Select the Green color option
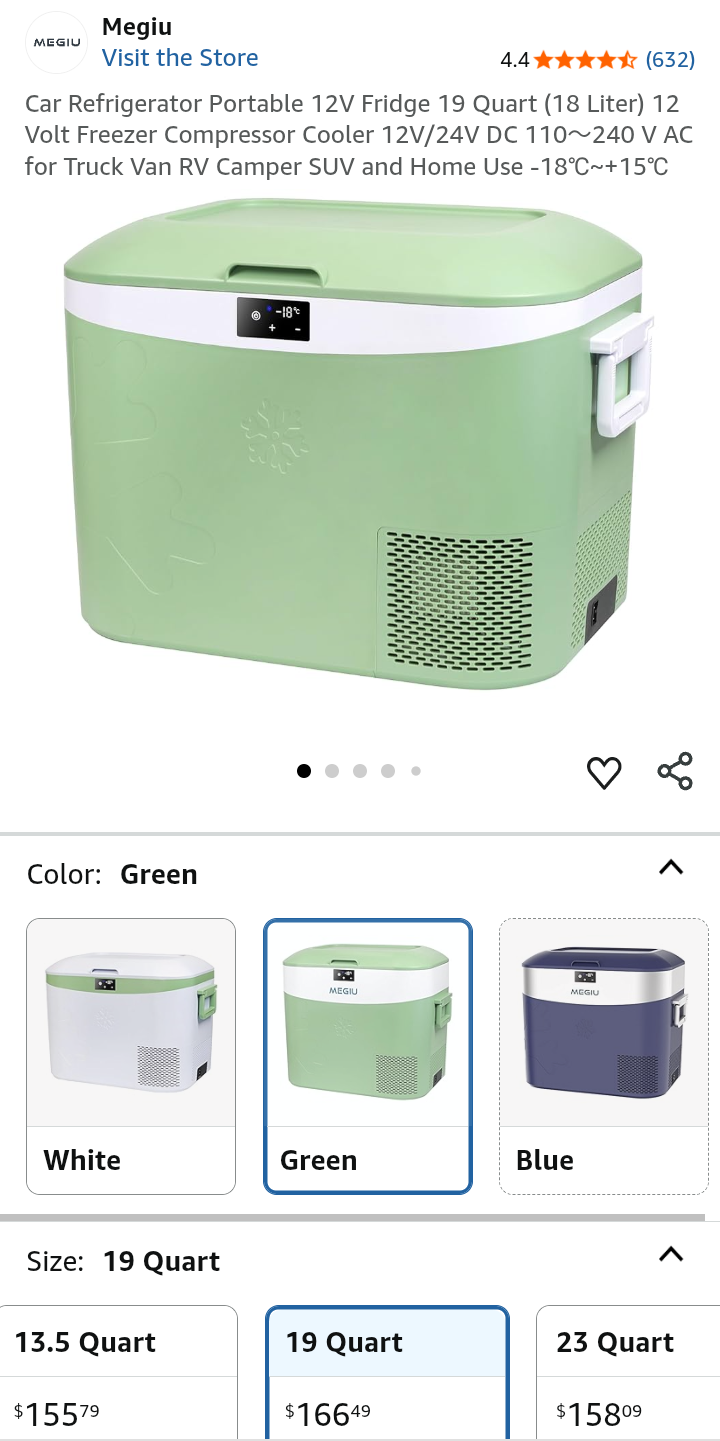720x1441 pixels. 367,1055
